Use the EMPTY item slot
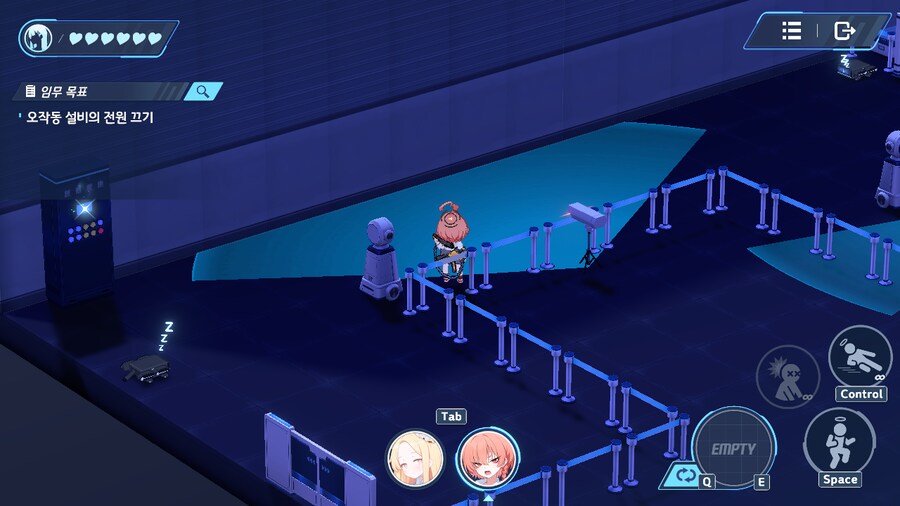 pos(733,449)
